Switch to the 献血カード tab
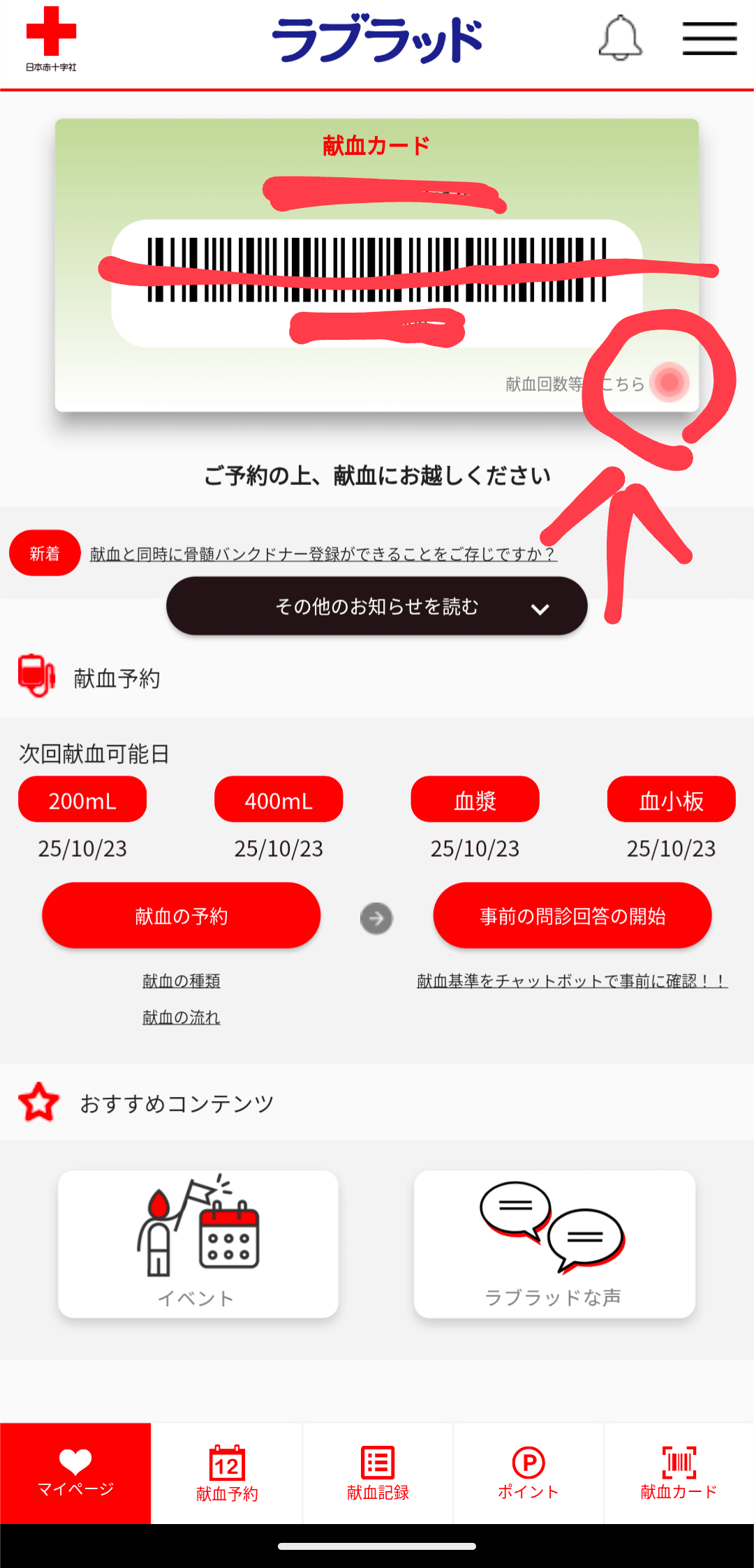This screenshot has width=754, height=1568. click(679, 1473)
